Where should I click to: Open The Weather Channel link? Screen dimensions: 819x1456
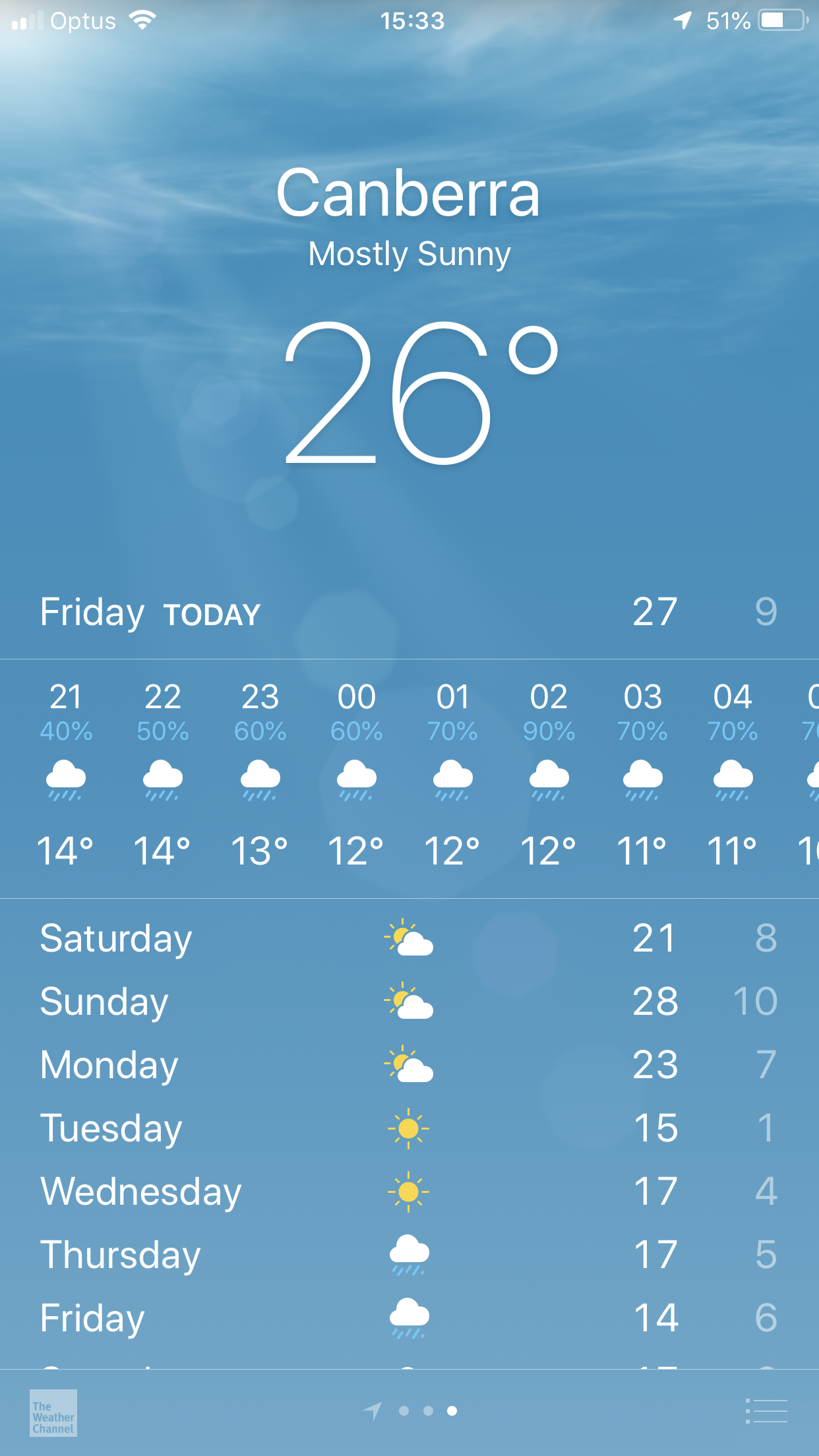[x=53, y=1412]
